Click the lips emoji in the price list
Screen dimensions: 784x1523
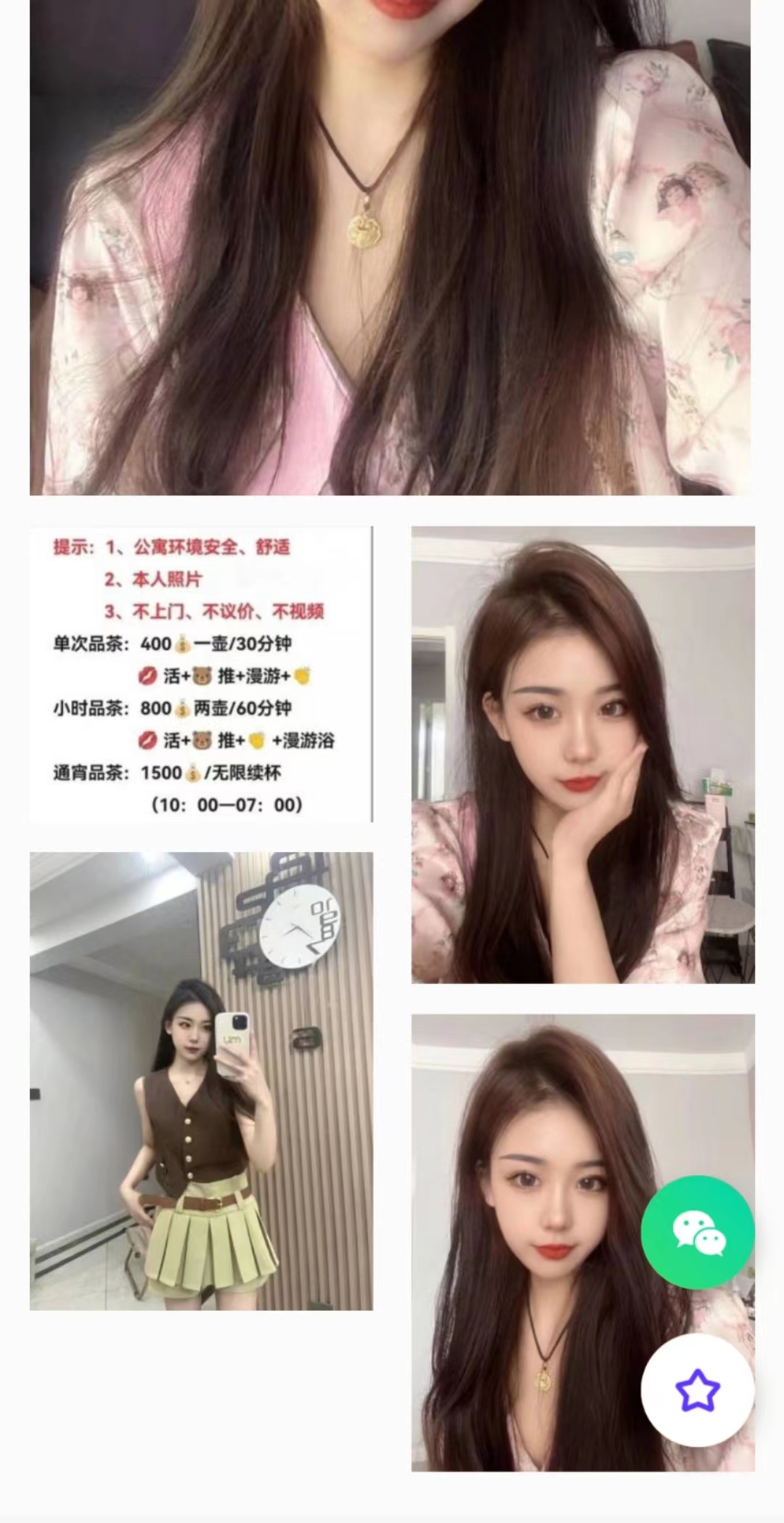(148, 675)
